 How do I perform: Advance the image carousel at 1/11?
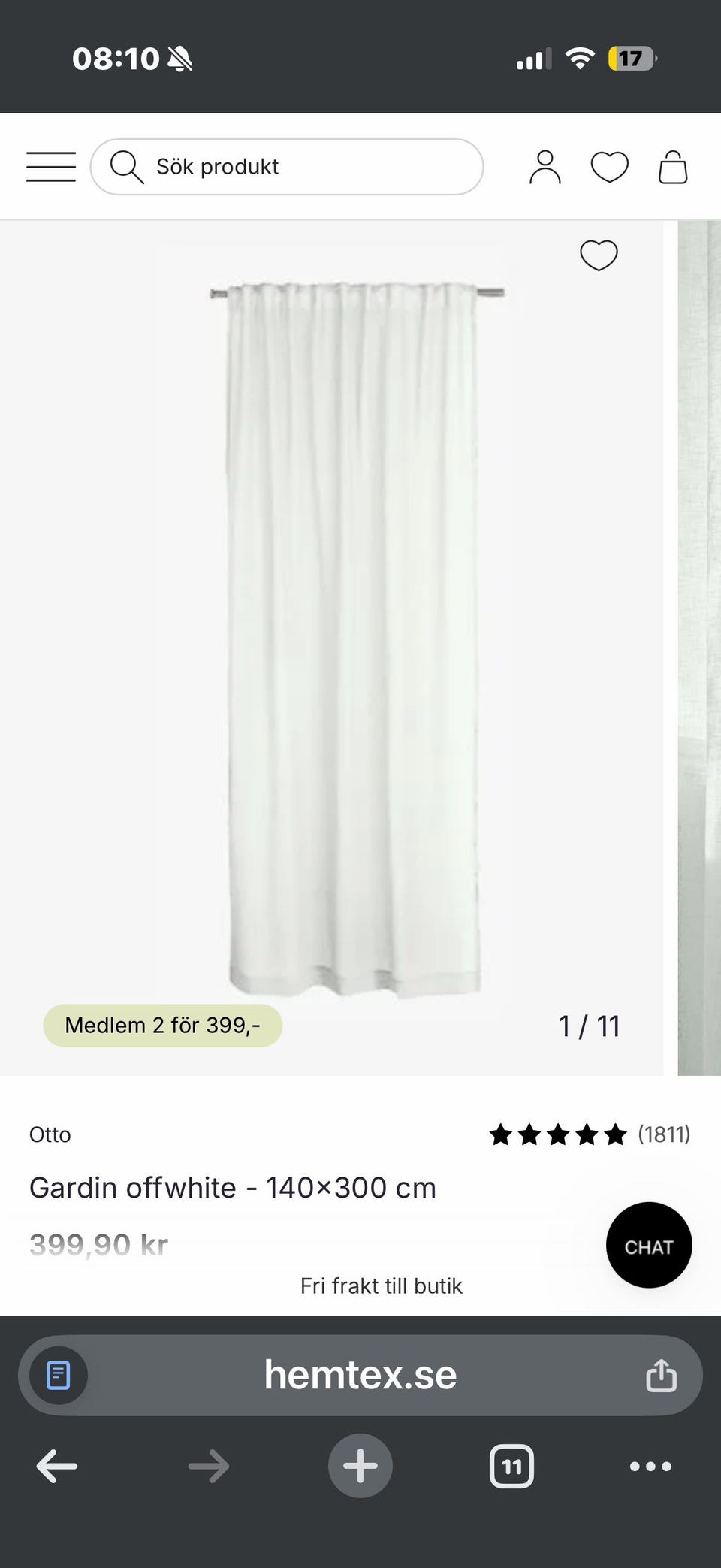coord(589,1025)
